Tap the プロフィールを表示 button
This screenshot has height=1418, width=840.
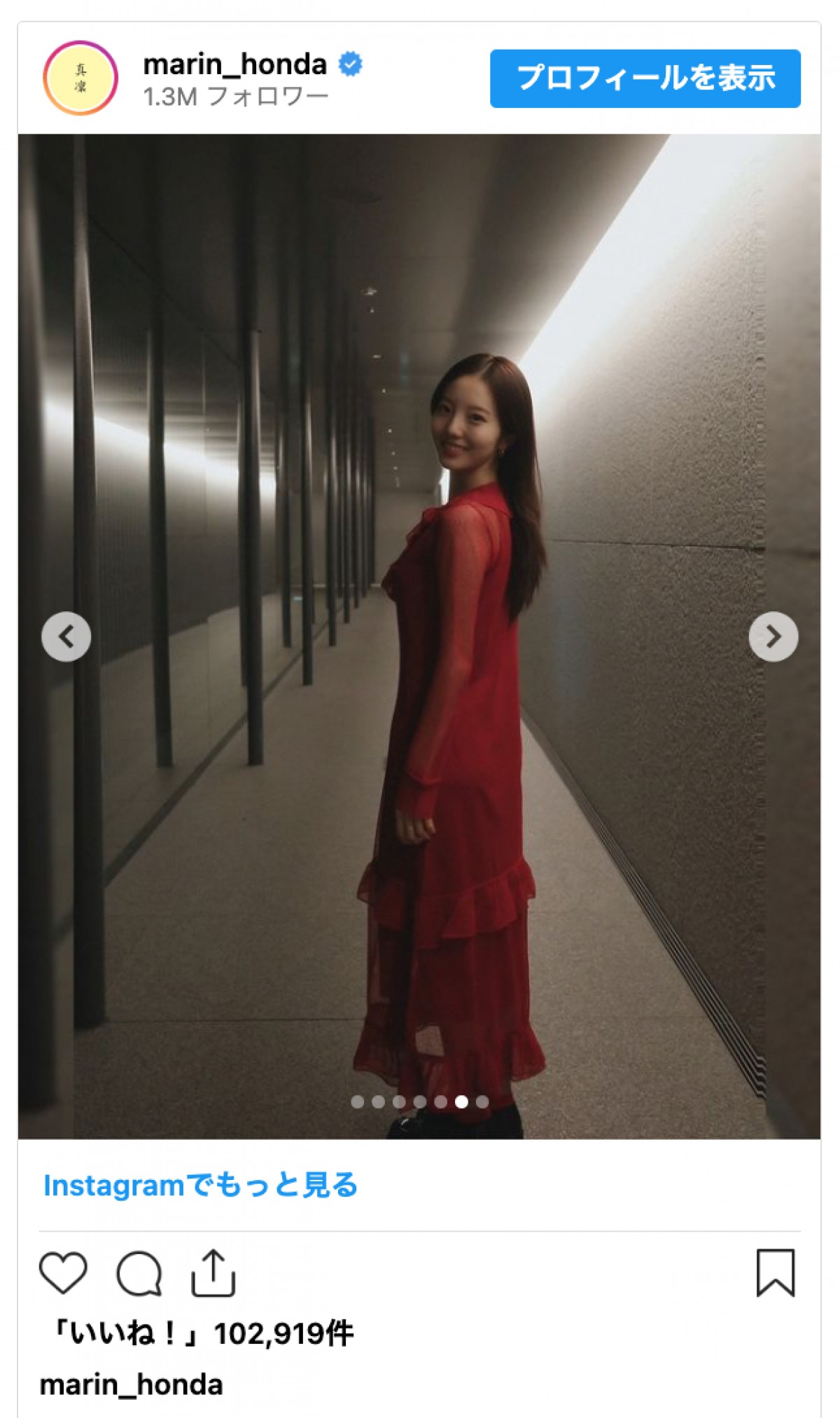click(x=645, y=78)
